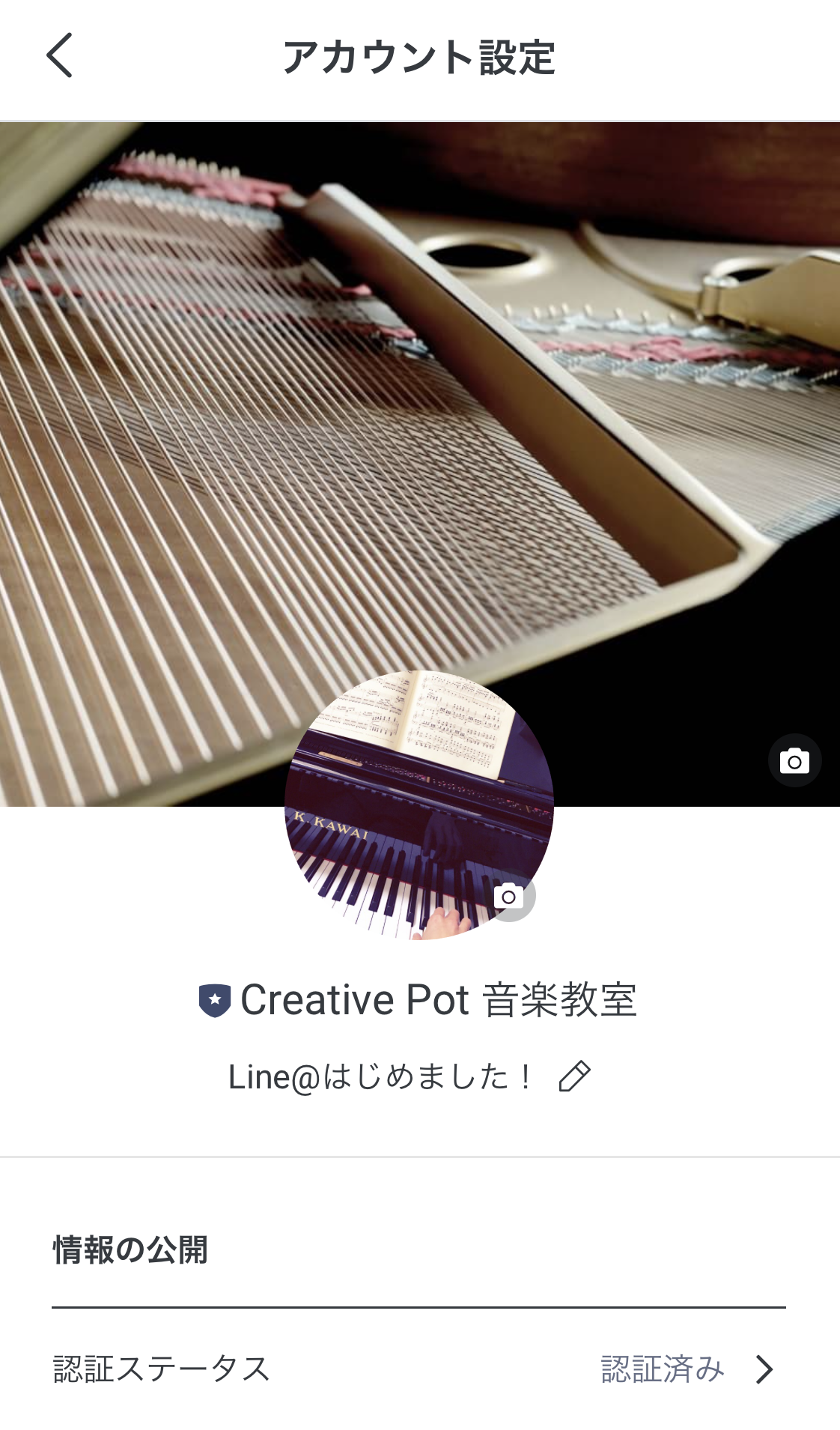Change the profile picture via camera icon
Screen dimensions: 840x1430
pyautogui.click(x=509, y=896)
